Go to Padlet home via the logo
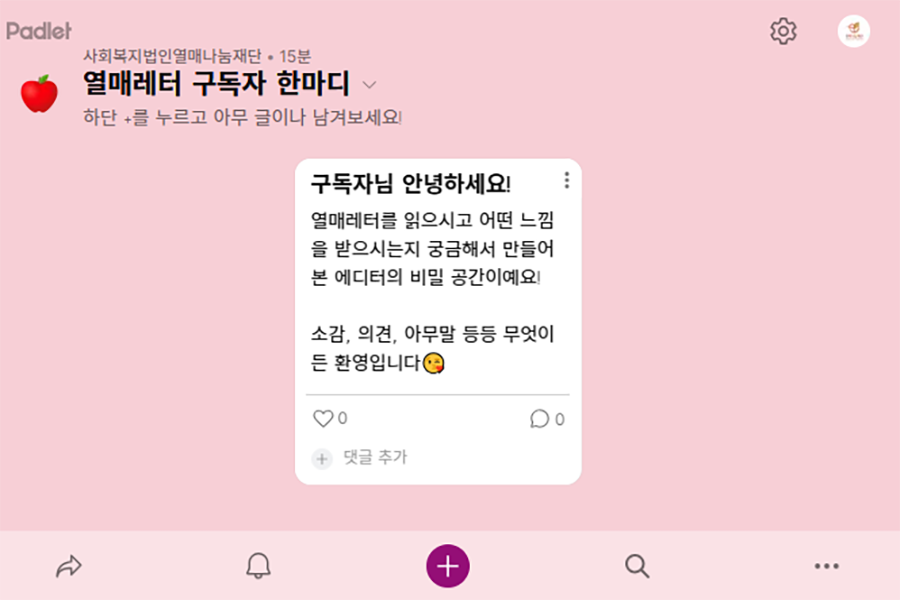Viewport: 900px width, 600px height. (39, 31)
